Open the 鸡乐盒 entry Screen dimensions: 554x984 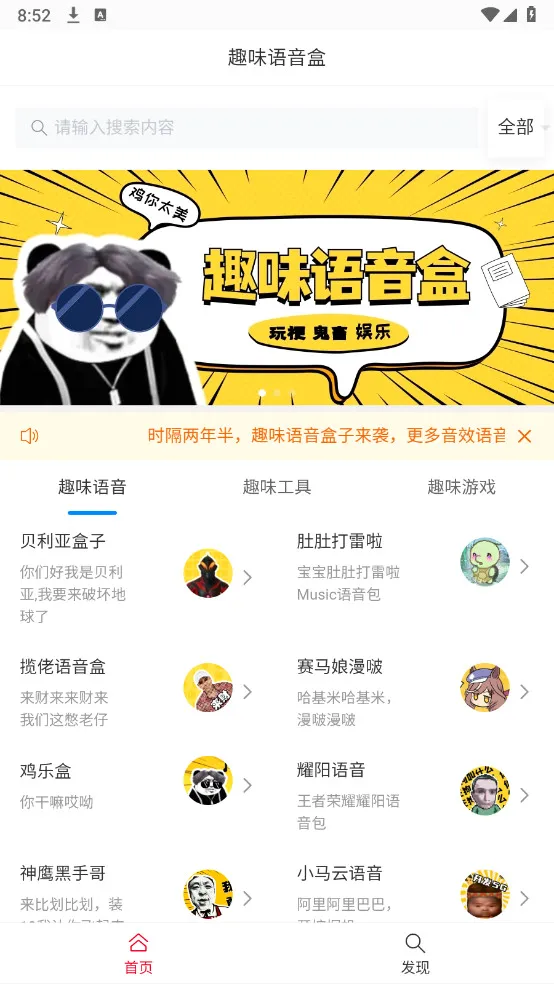[138, 785]
